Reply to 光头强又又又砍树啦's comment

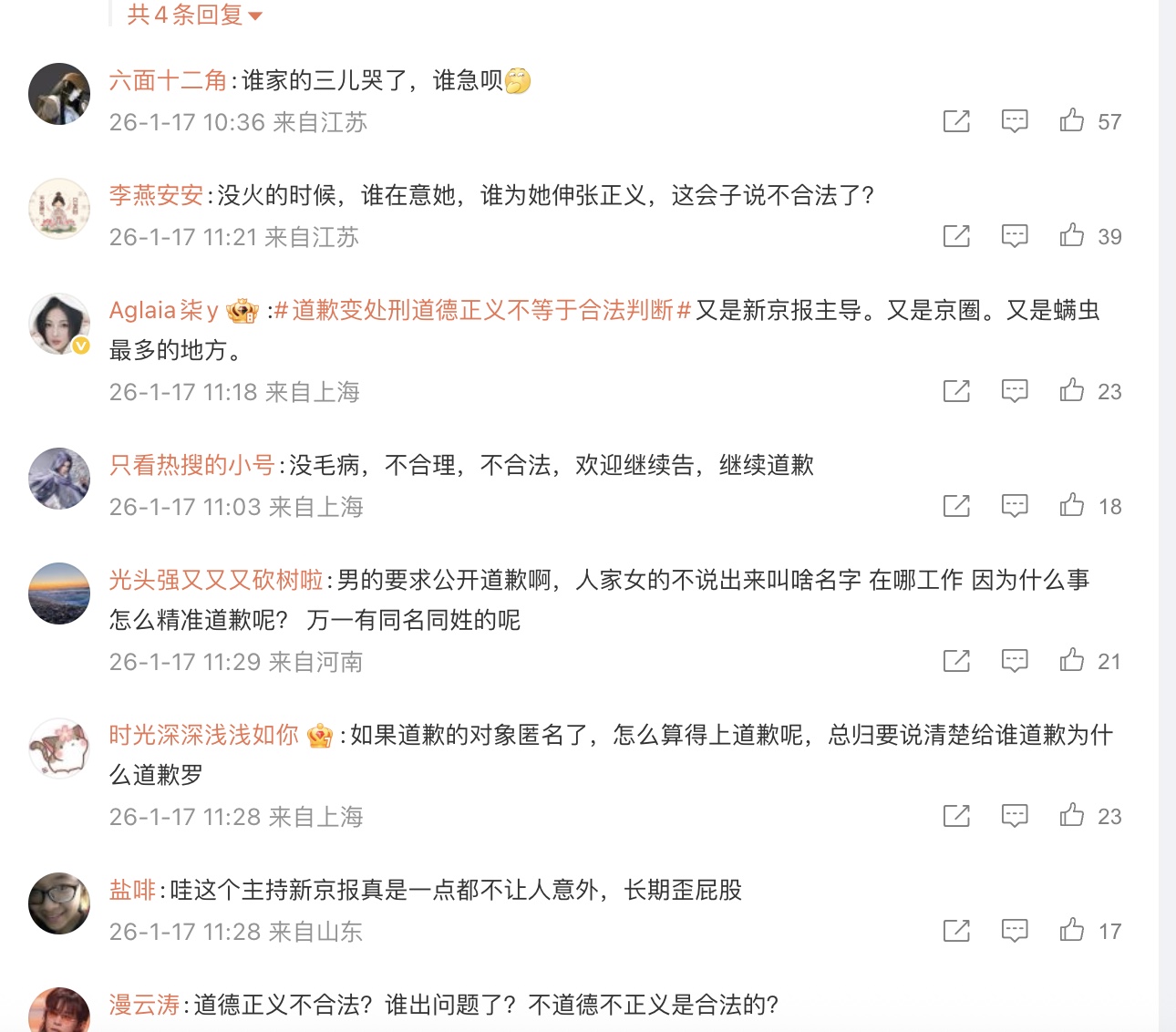pyautogui.click(x=1015, y=661)
